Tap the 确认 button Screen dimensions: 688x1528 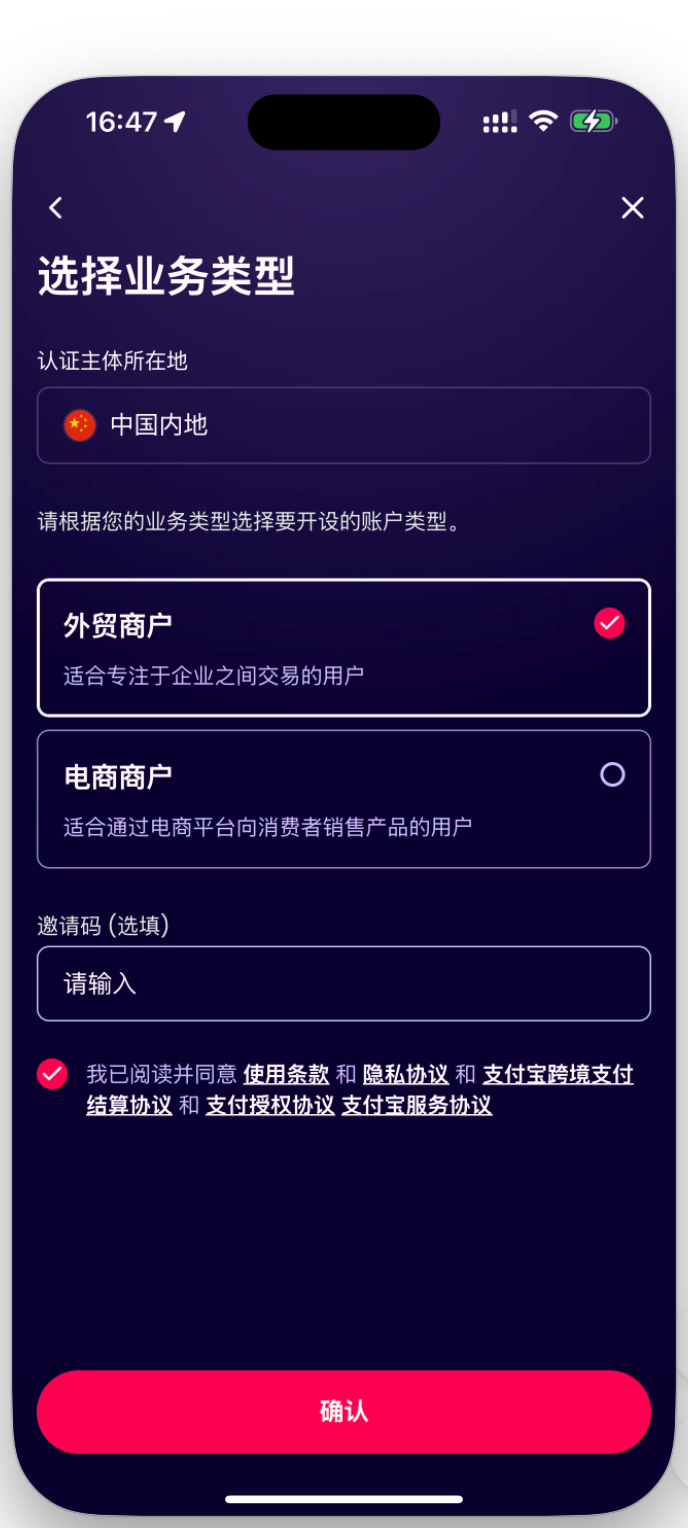tap(343, 1411)
